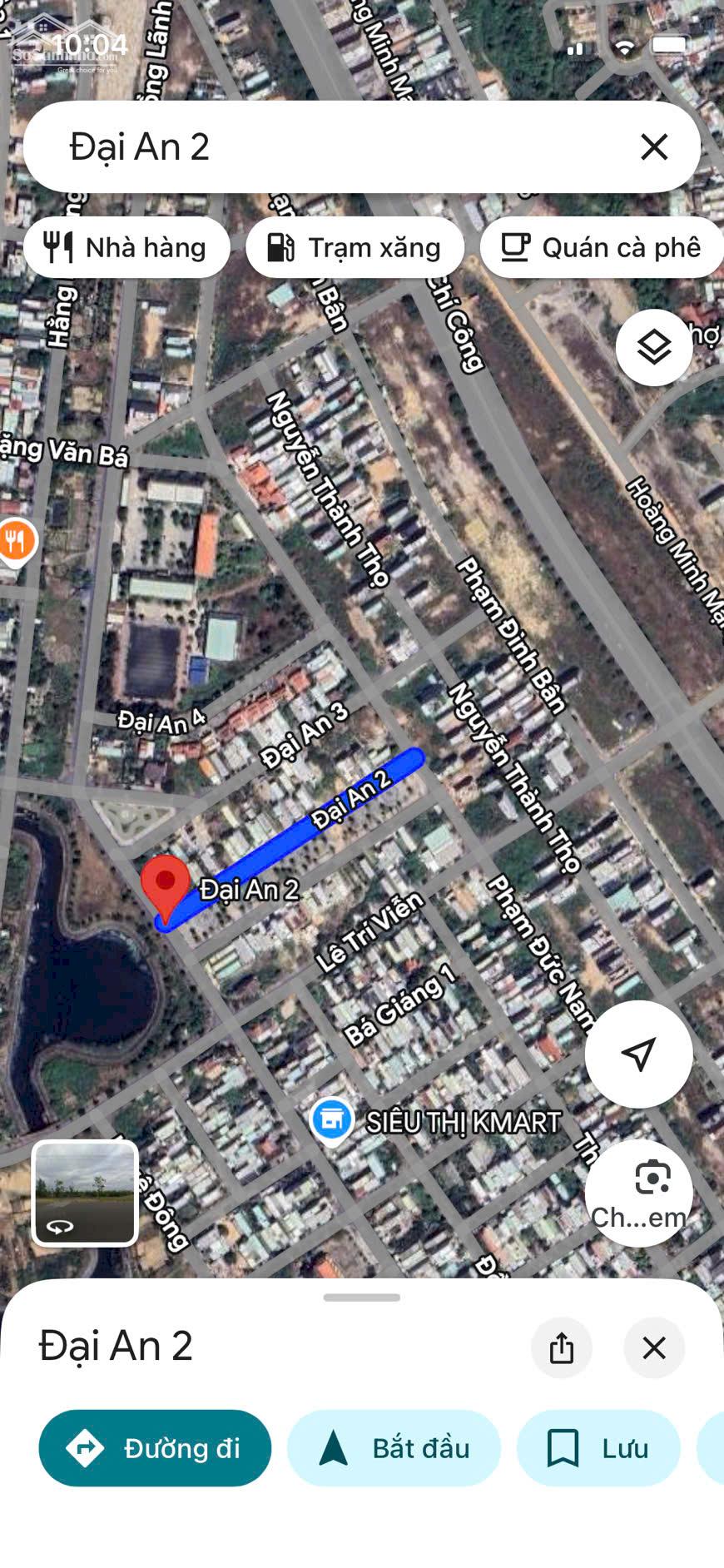Save this place with Lưu
724x1568 pixels.
click(x=598, y=1448)
